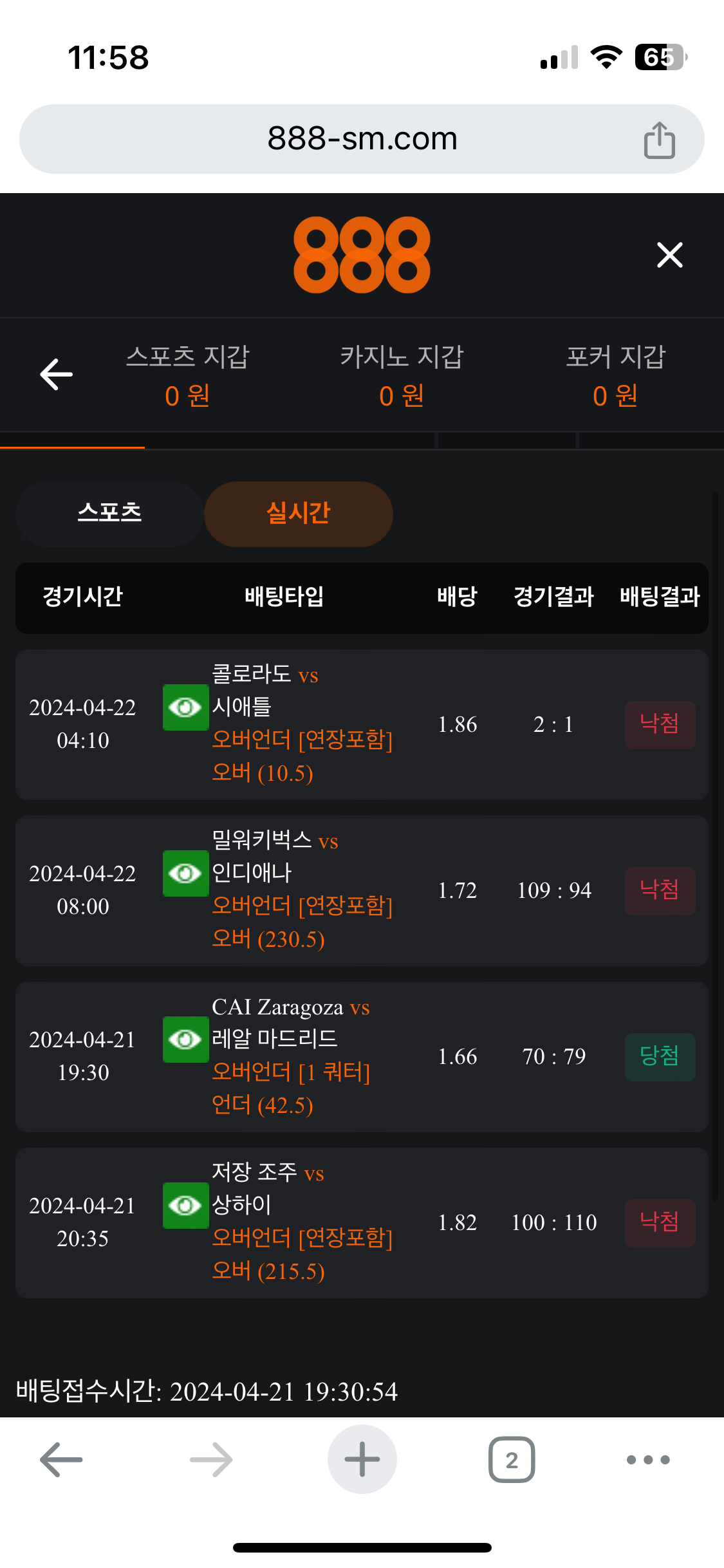
Task: Select the 실시간 tab
Action: [x=298, y=514]
